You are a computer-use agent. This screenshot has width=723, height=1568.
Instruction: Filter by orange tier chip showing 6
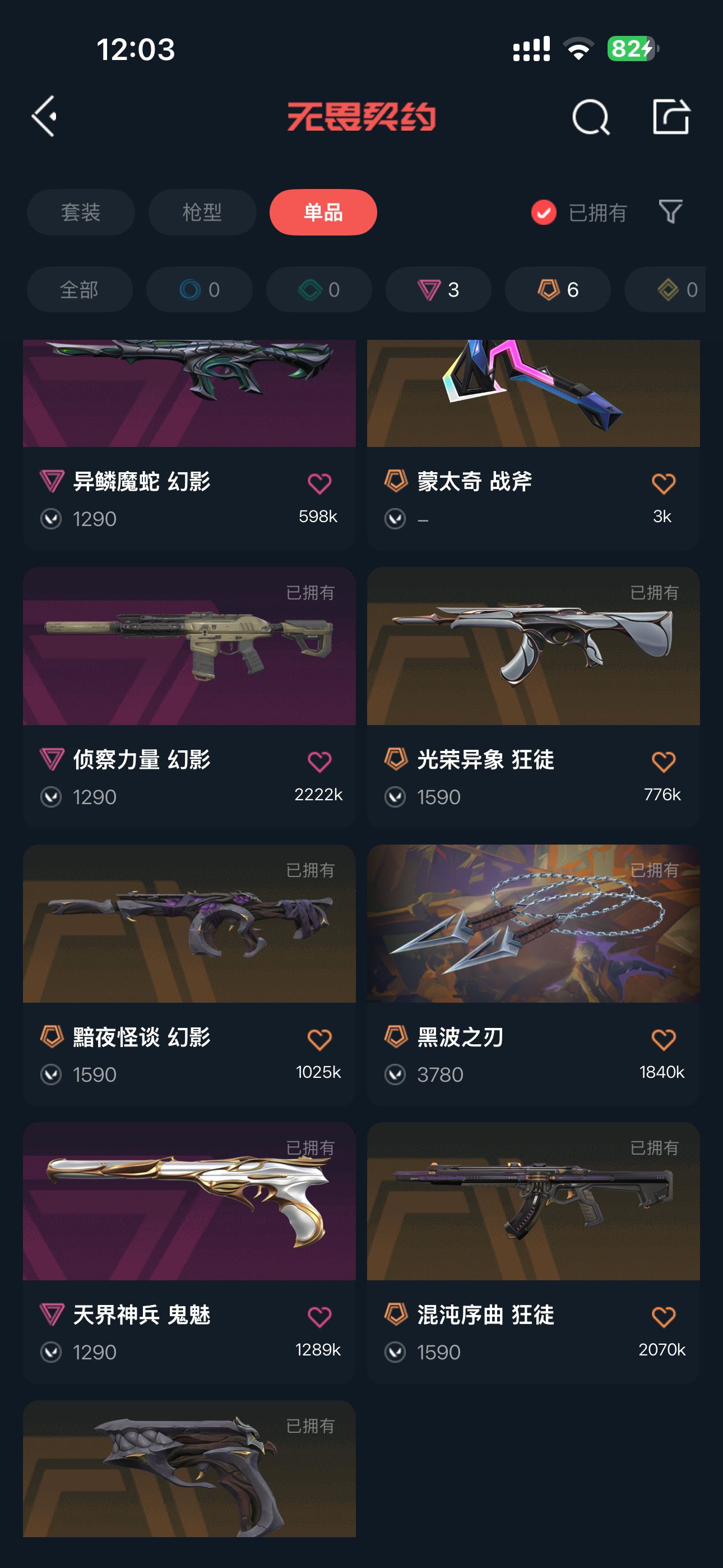[x=558, y=290]
